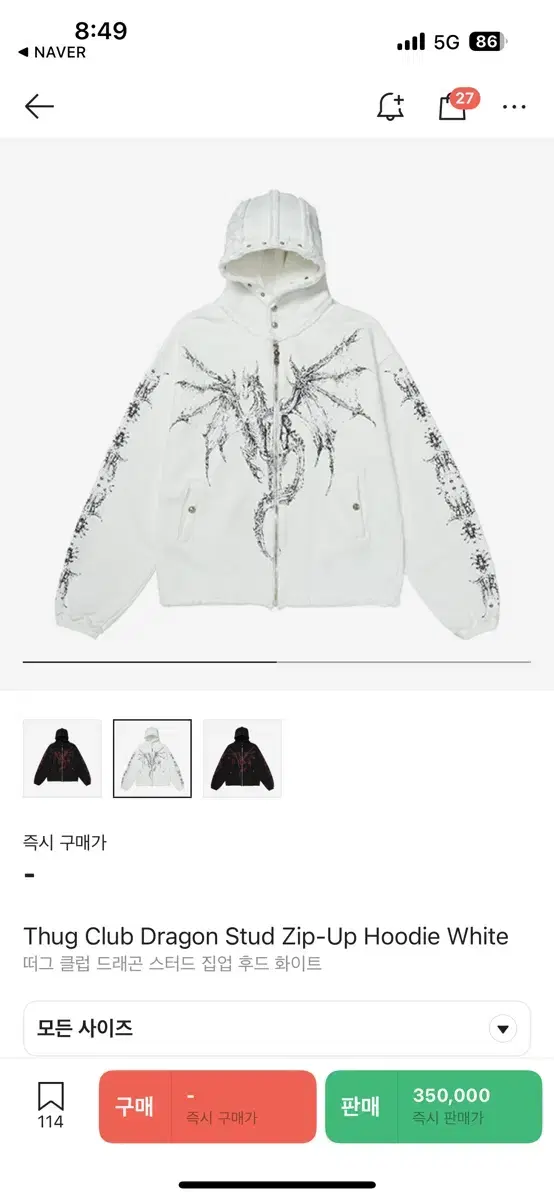Viewport: 554px width, 1200px height.
Task: Open the three-dot overflow menu
Action: point(514,107)
